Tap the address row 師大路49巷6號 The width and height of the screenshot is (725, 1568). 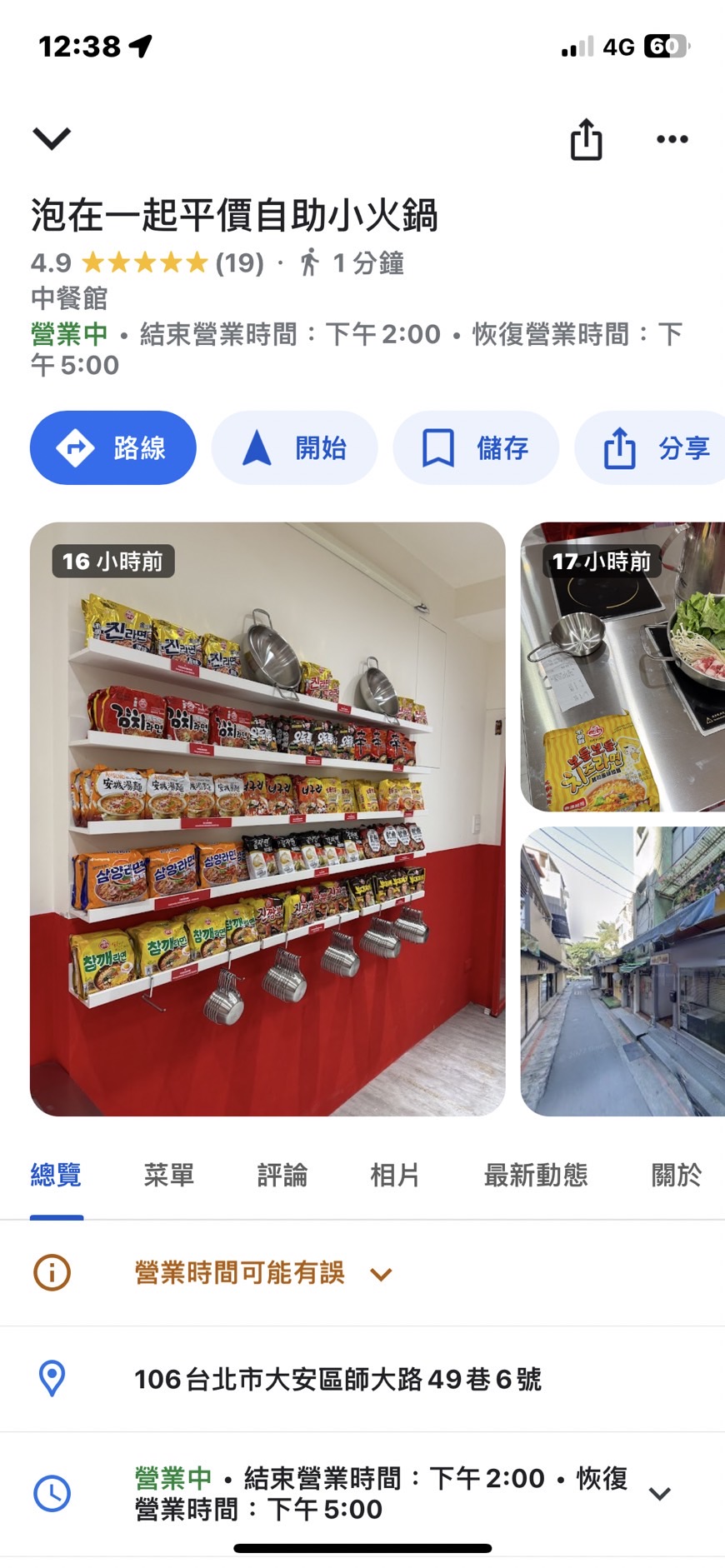pos(362,1379)
